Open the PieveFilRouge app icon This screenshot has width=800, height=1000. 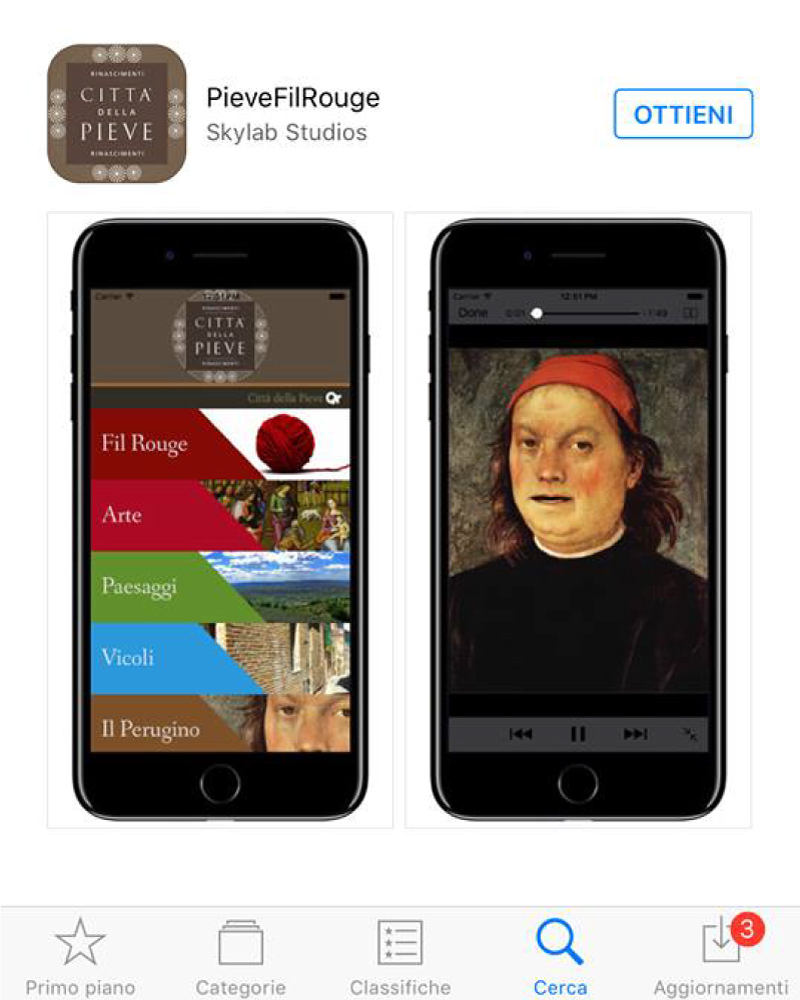pos(117,114)
